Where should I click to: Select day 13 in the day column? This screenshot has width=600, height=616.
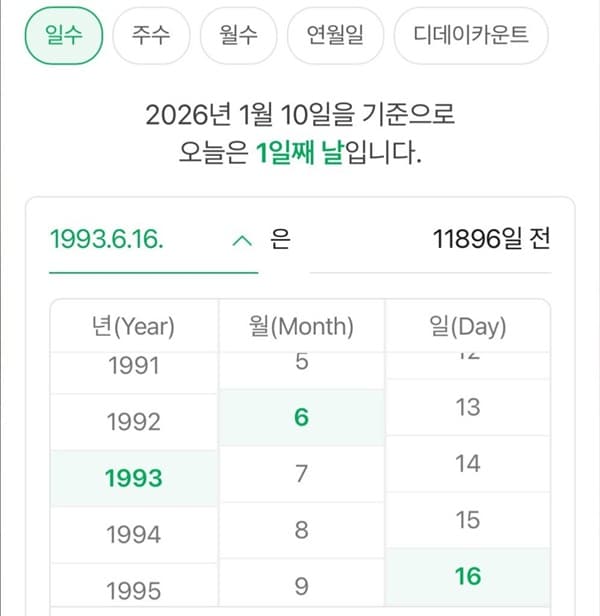pos(467,407)
